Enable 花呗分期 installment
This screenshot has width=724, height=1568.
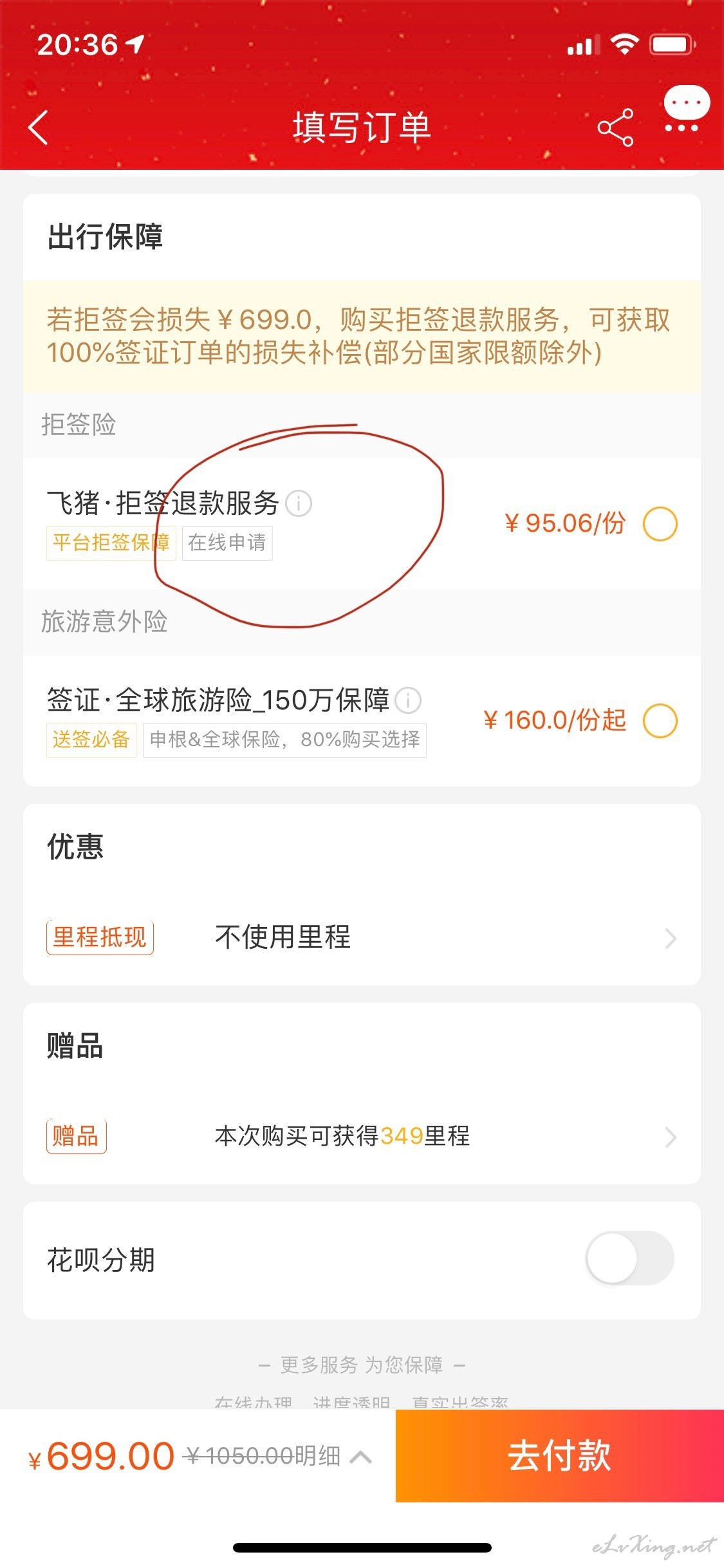pyautogui.click(x=629, y=1258)
